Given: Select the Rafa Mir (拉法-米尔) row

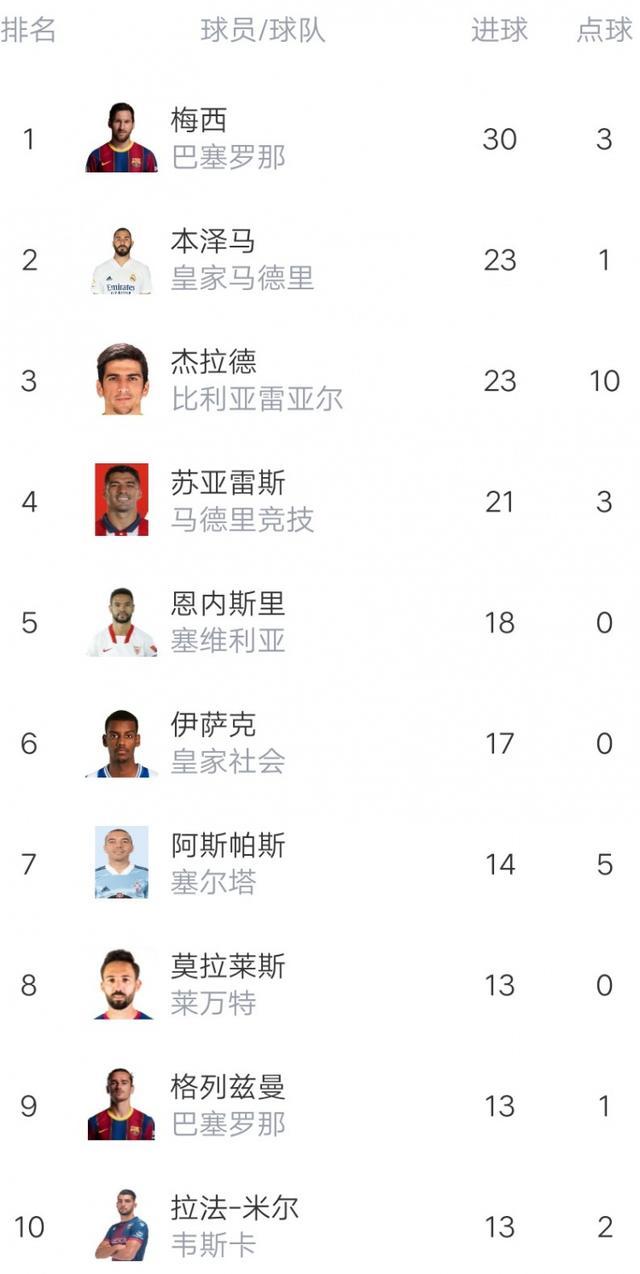Looking at the screenshot, I should [234, 1210].
